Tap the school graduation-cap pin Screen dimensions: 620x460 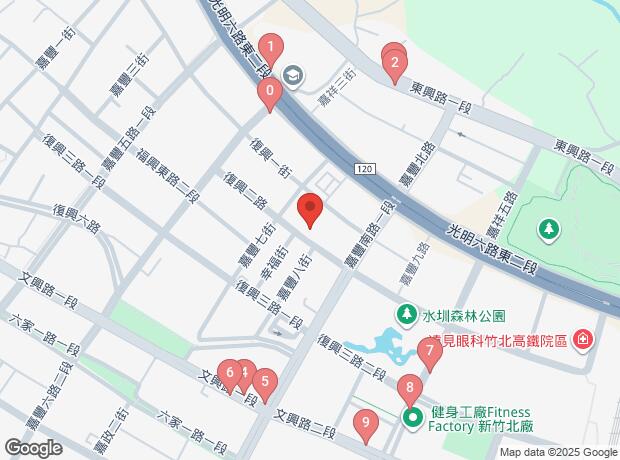pyautogui.click(x=293, y=74)
